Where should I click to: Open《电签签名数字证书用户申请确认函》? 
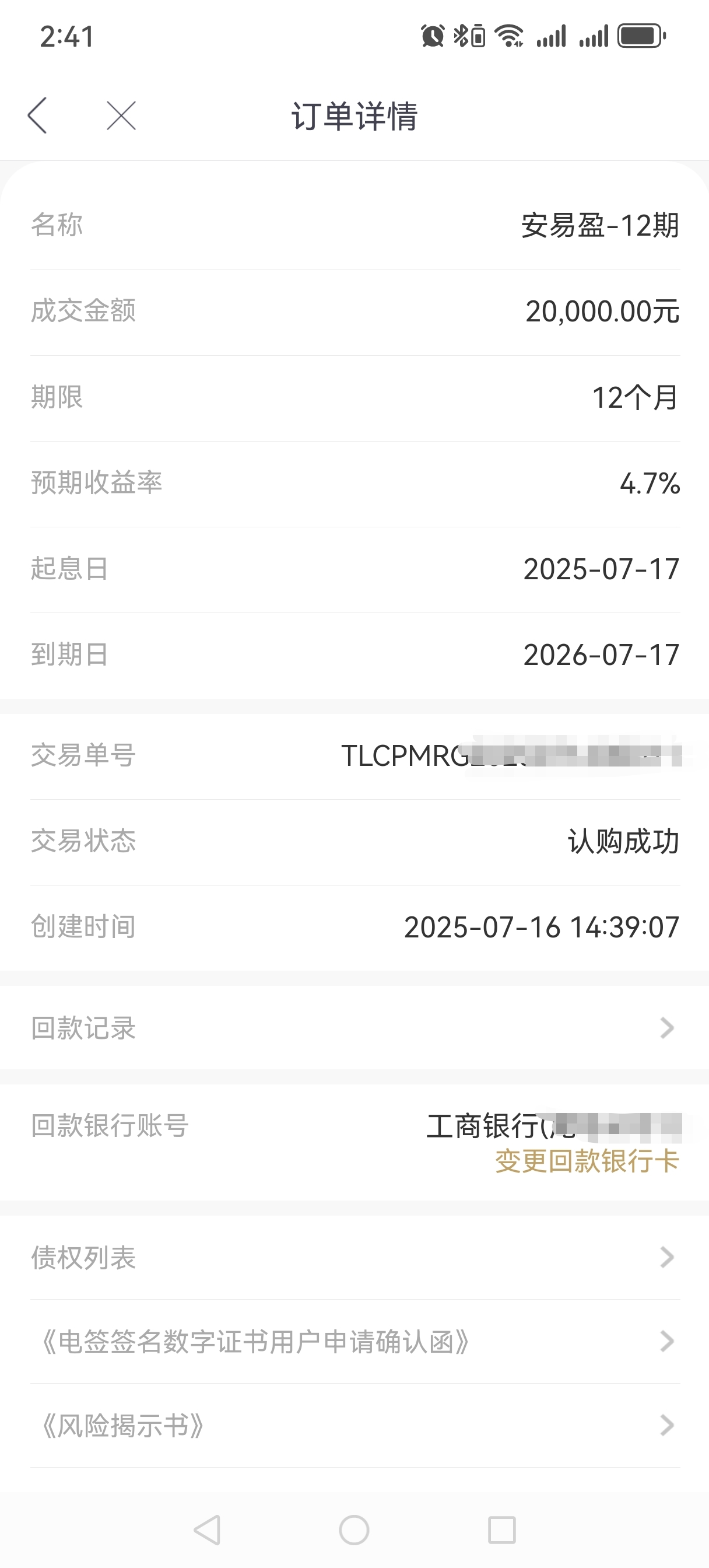[354, 1342]
